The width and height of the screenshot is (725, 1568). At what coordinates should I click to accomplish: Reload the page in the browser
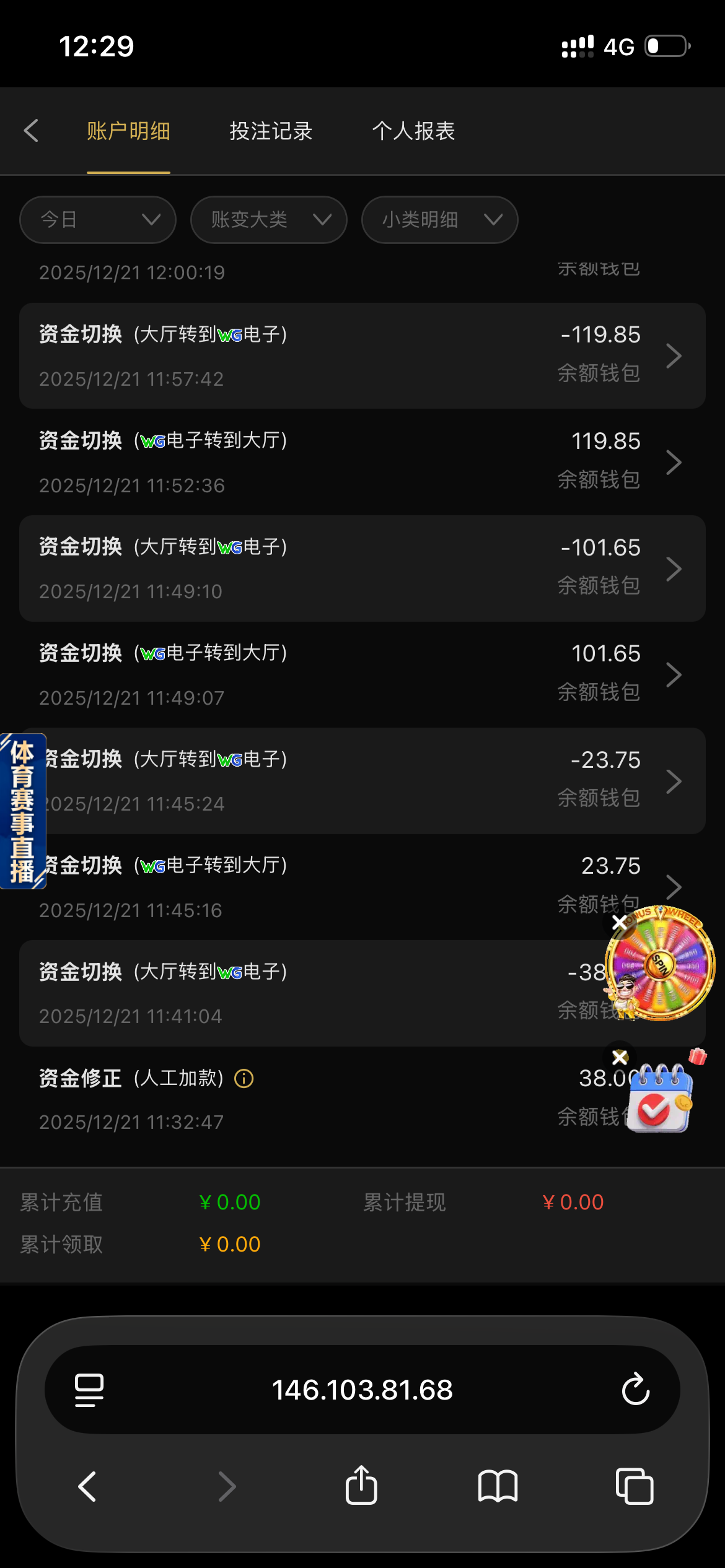[x=635, y=1389]
